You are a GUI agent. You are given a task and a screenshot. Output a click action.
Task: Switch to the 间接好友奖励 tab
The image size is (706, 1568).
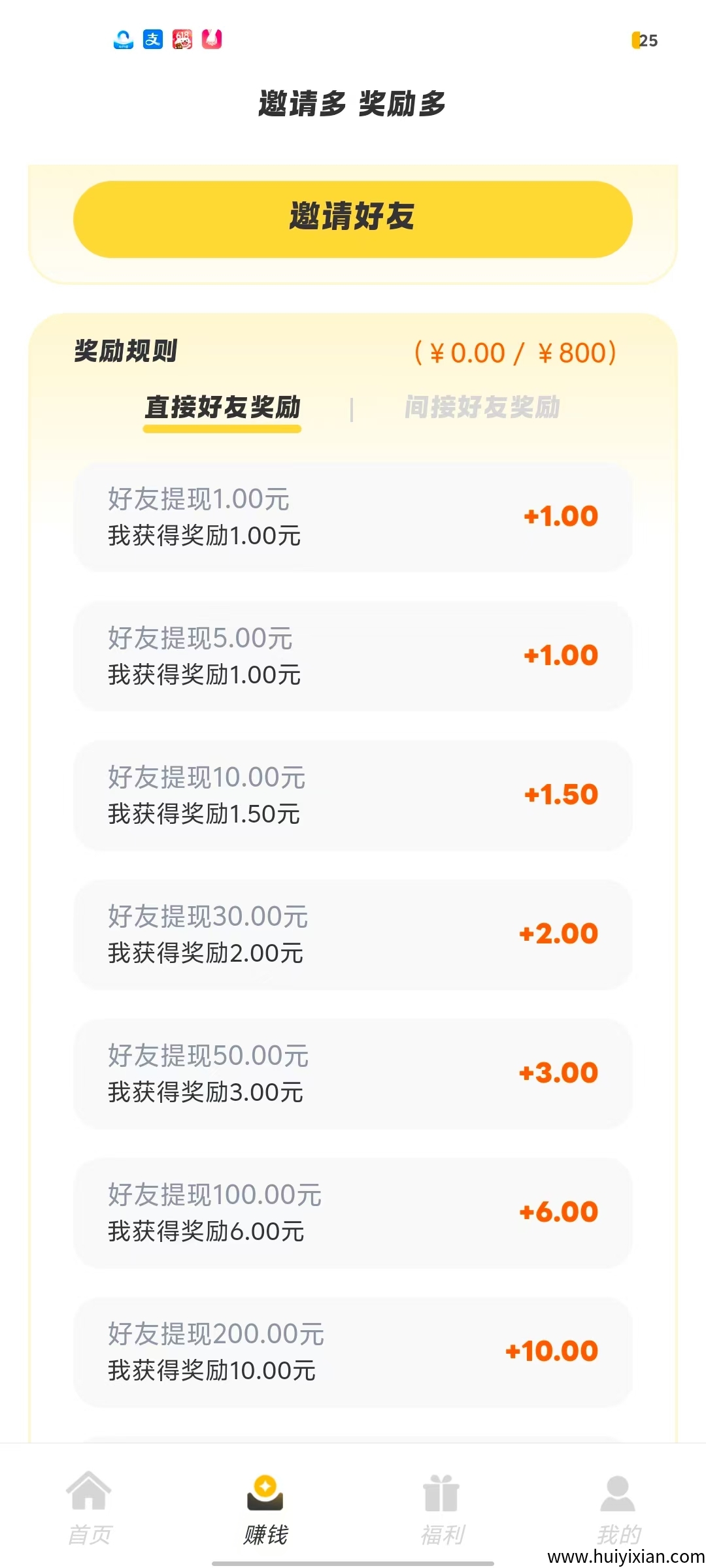point(482,406)
